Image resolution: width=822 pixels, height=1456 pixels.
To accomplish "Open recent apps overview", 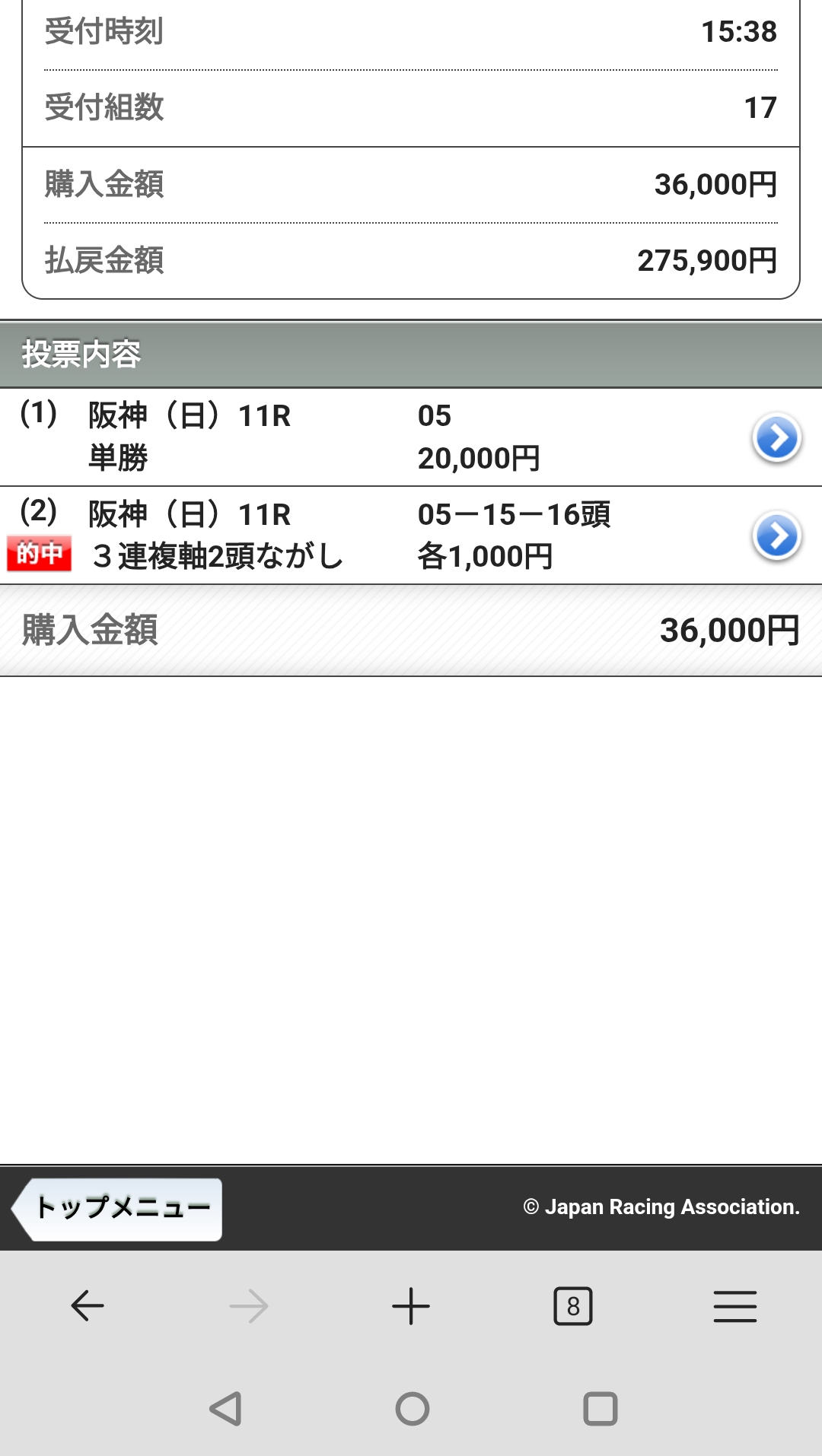I will pyautogui.click(x=600, y=1408).
